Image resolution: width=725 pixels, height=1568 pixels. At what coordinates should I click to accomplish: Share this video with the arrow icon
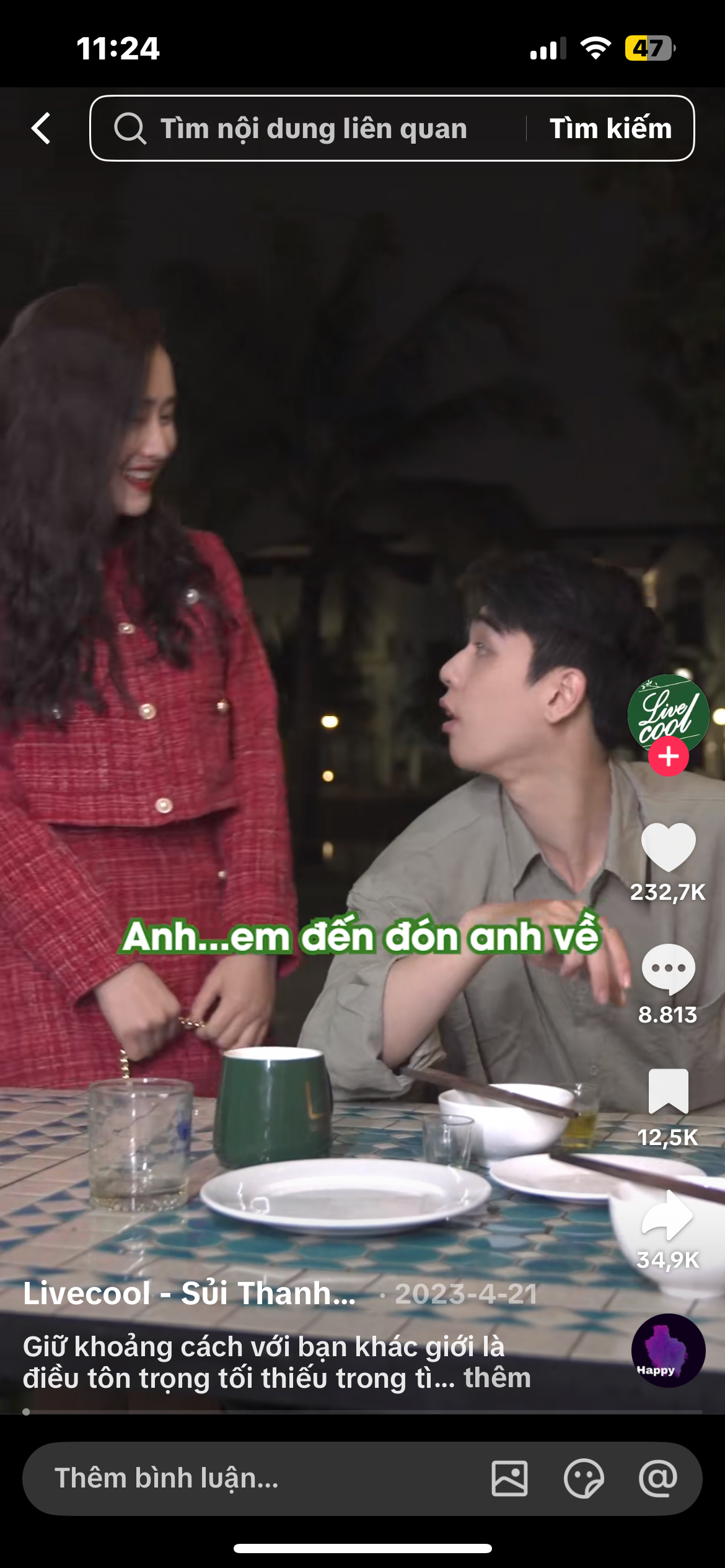click(x=668, y=1215)
